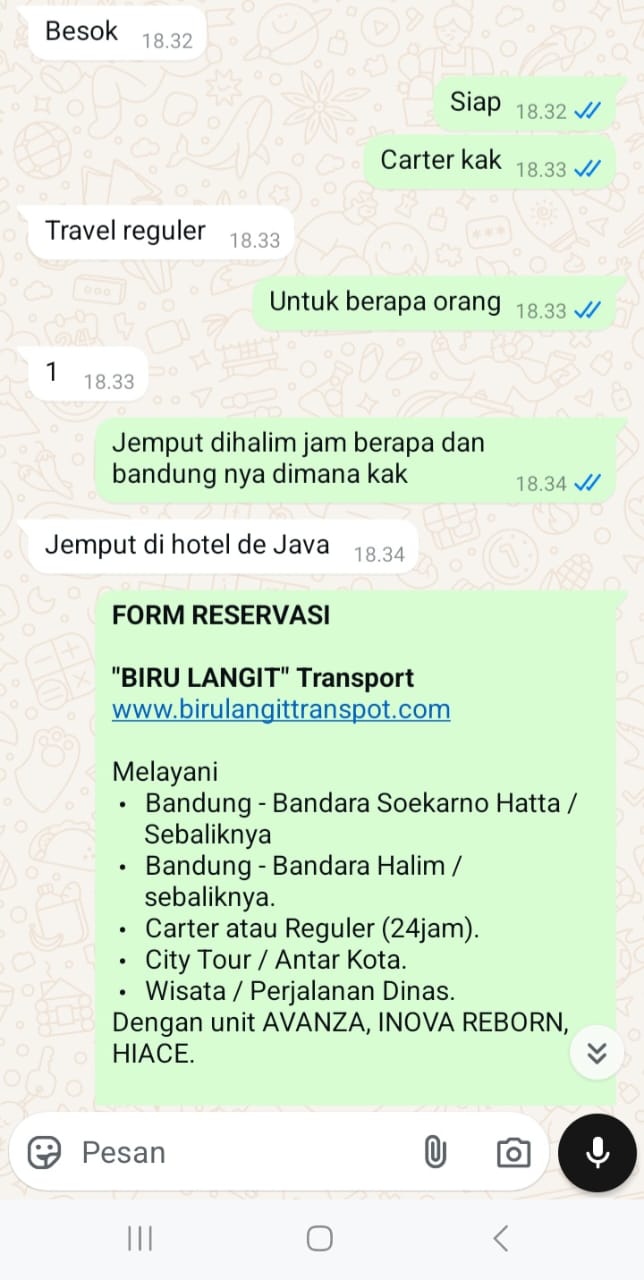Screen dimensions: 644x1280
Task: Go back using the system back button
Action: pos(501,1239)
